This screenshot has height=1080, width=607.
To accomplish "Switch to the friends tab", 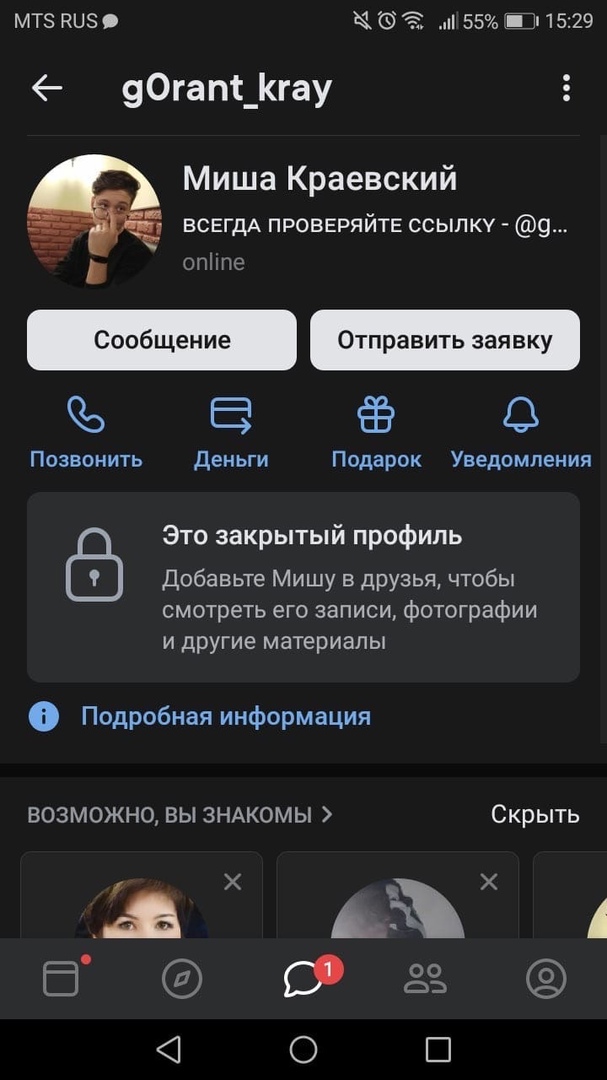I will click(425, 980).
